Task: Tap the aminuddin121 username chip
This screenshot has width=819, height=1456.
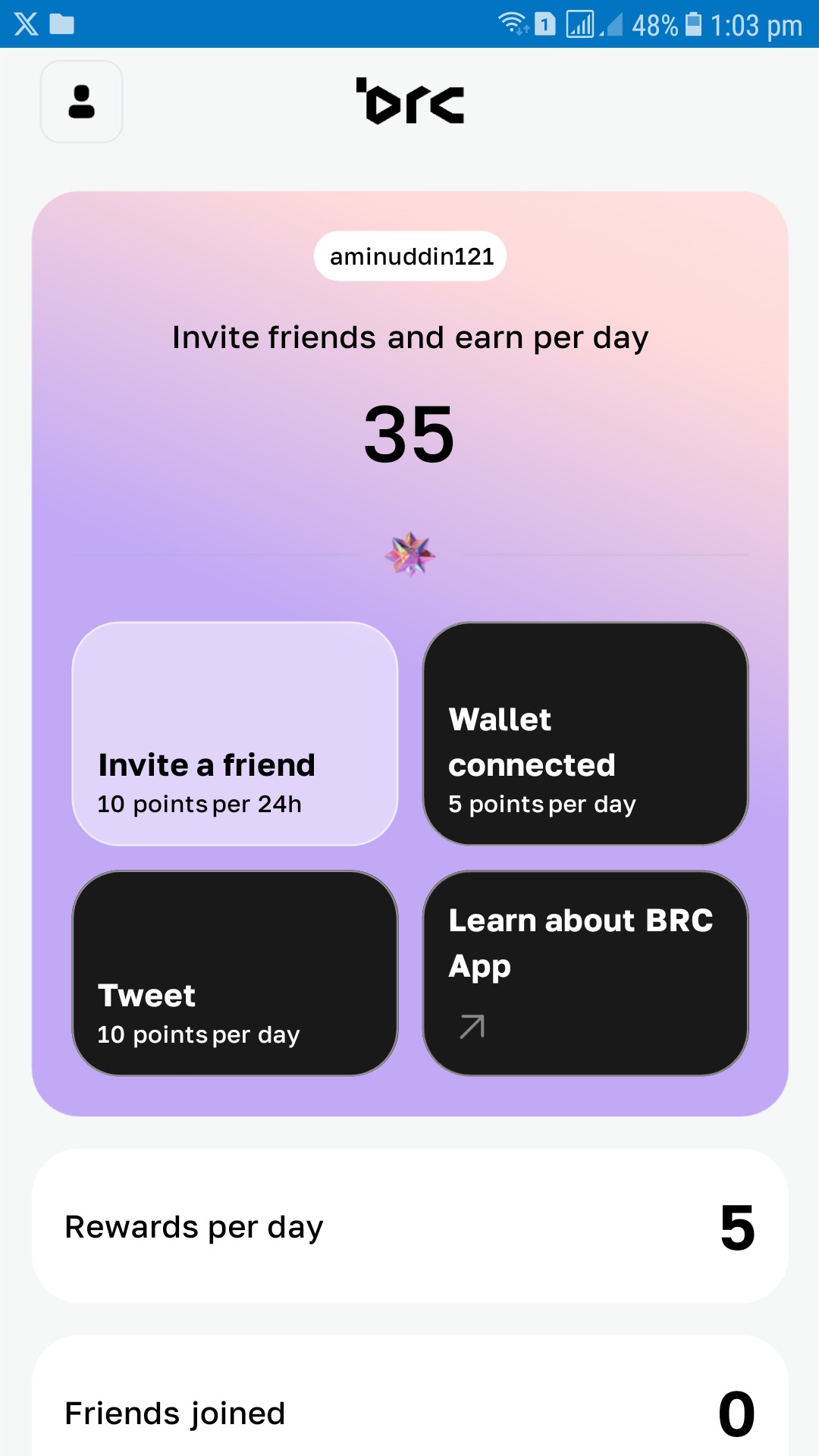Action: coord(410,256)
